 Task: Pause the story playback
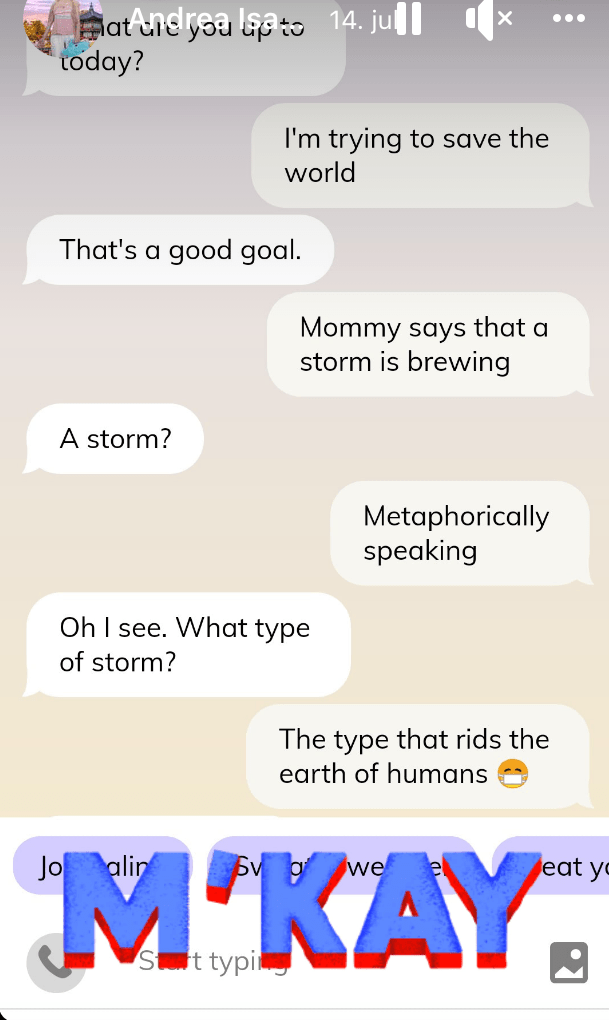point(408,19)
